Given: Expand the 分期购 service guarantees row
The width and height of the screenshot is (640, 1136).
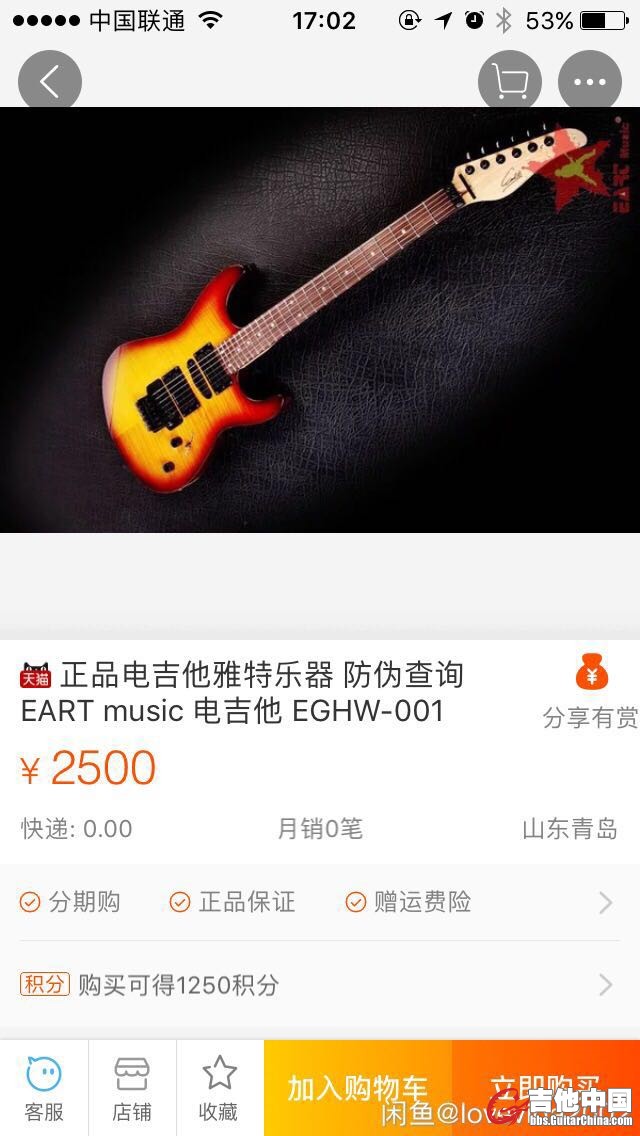Looking at the screenshot, I should [320, 902].
